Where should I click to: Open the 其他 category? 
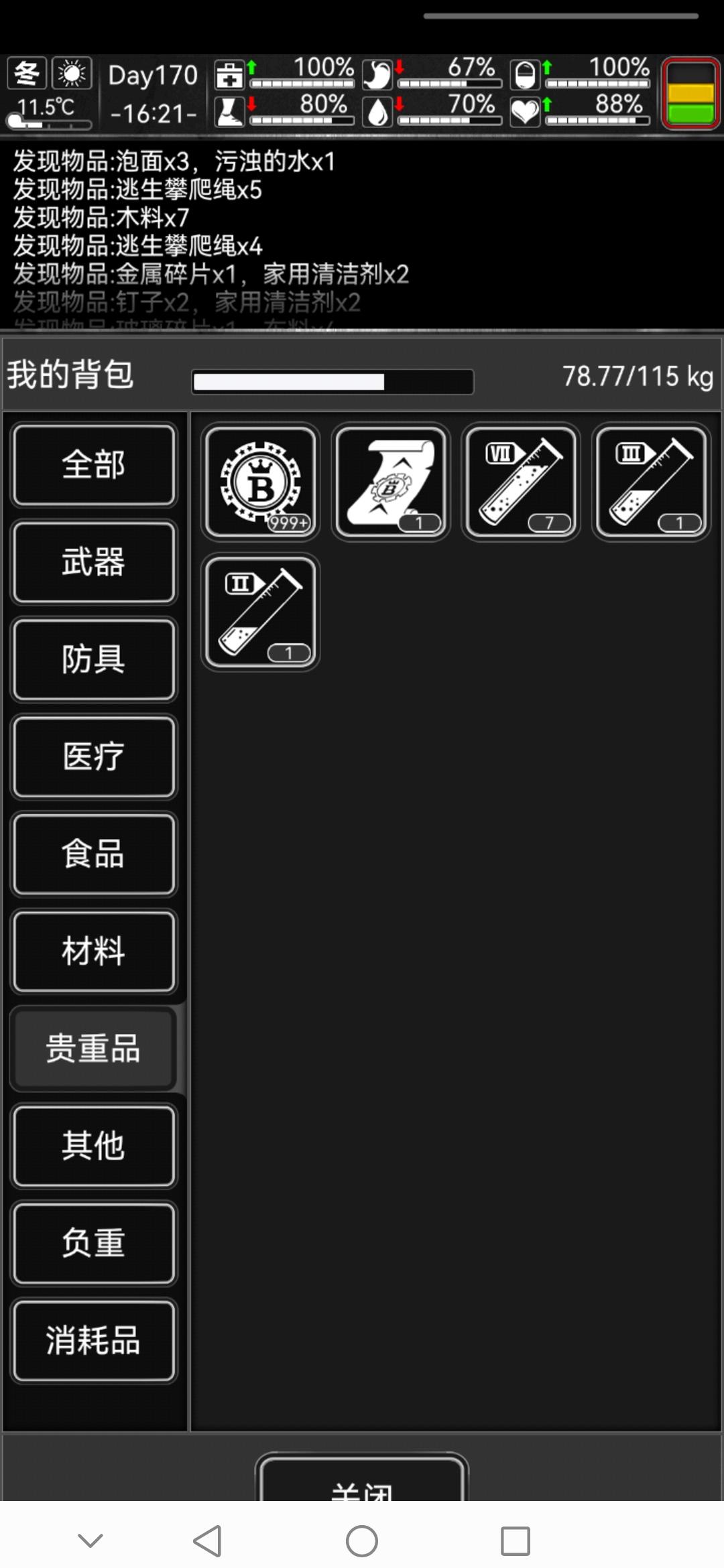coord(94,1146)
